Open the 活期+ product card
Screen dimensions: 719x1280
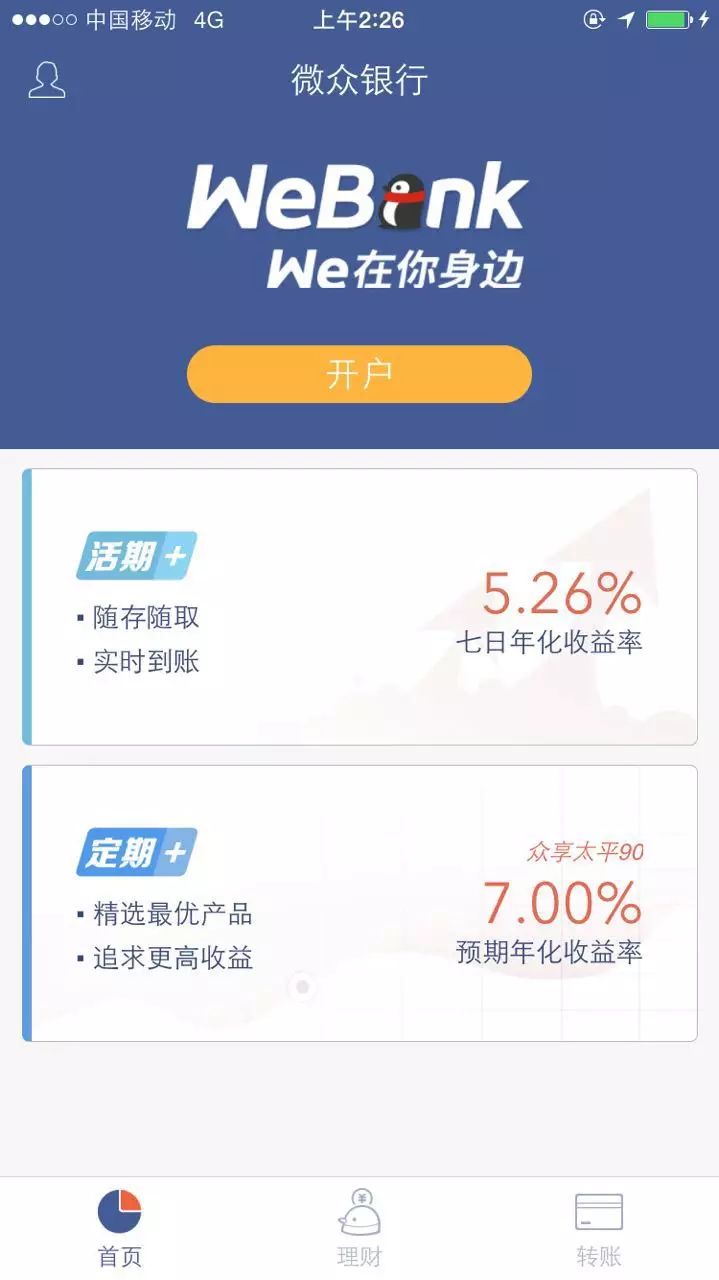point(359,607)
